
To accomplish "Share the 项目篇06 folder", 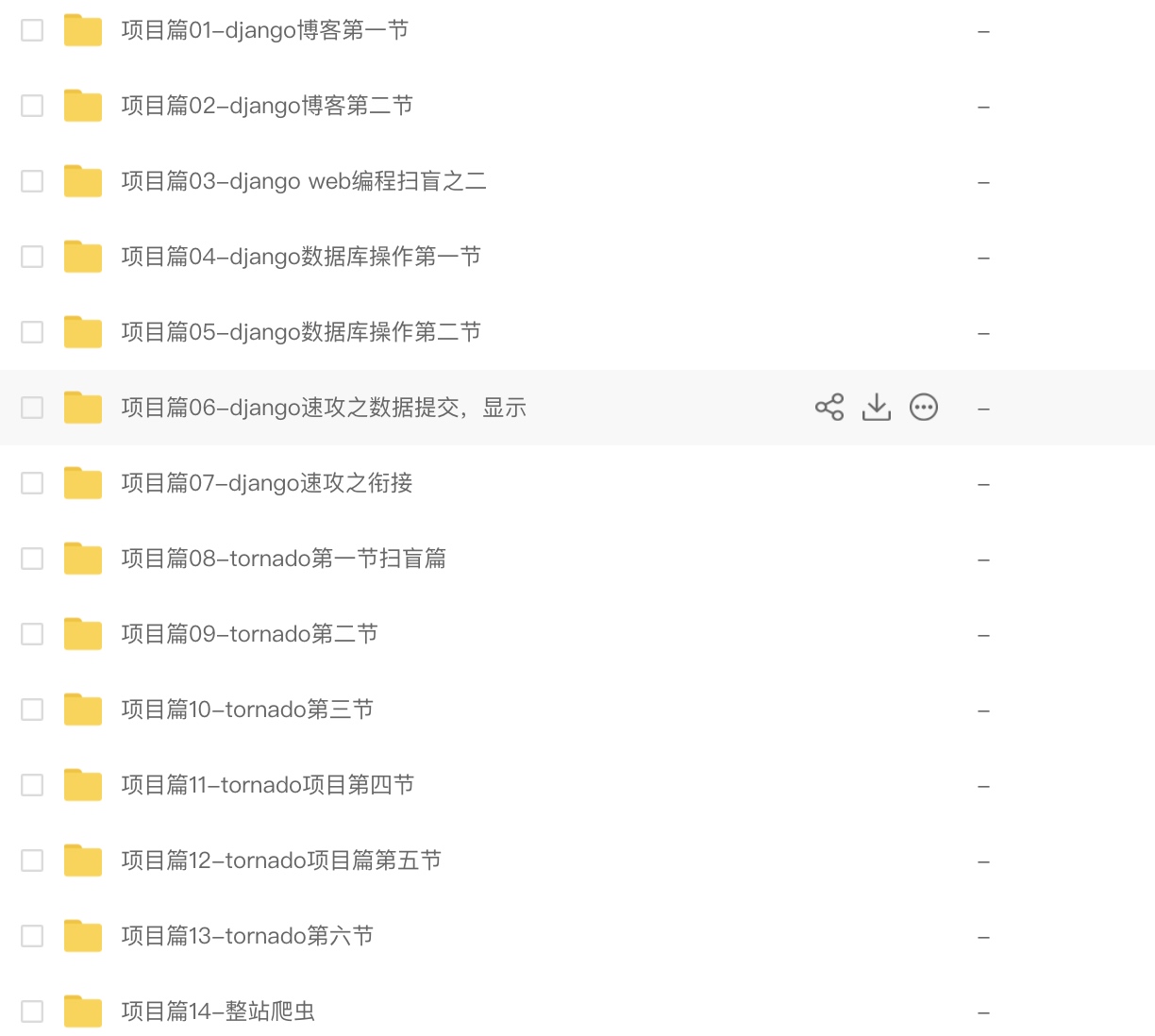I will pos(829,407).
